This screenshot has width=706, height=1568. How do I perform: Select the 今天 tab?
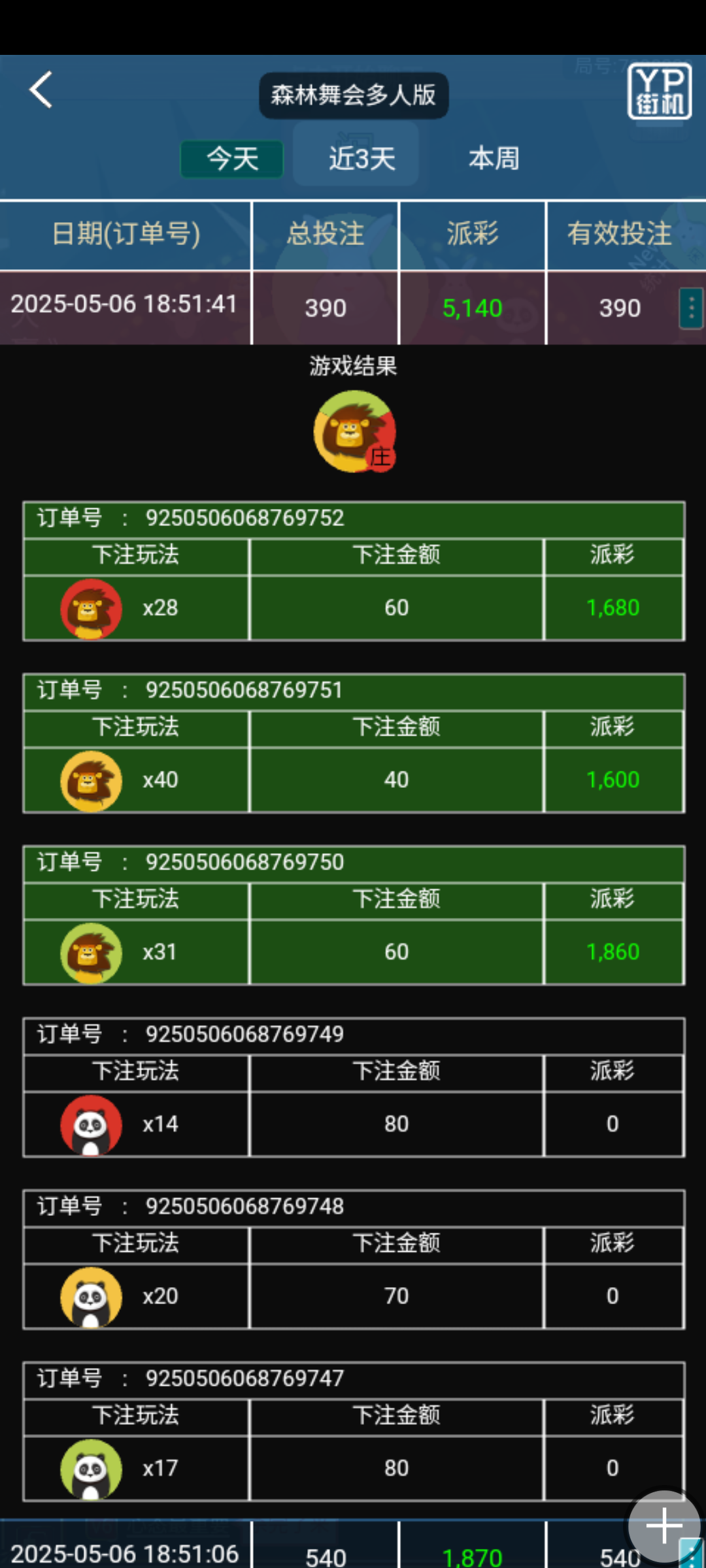[232, 159]
